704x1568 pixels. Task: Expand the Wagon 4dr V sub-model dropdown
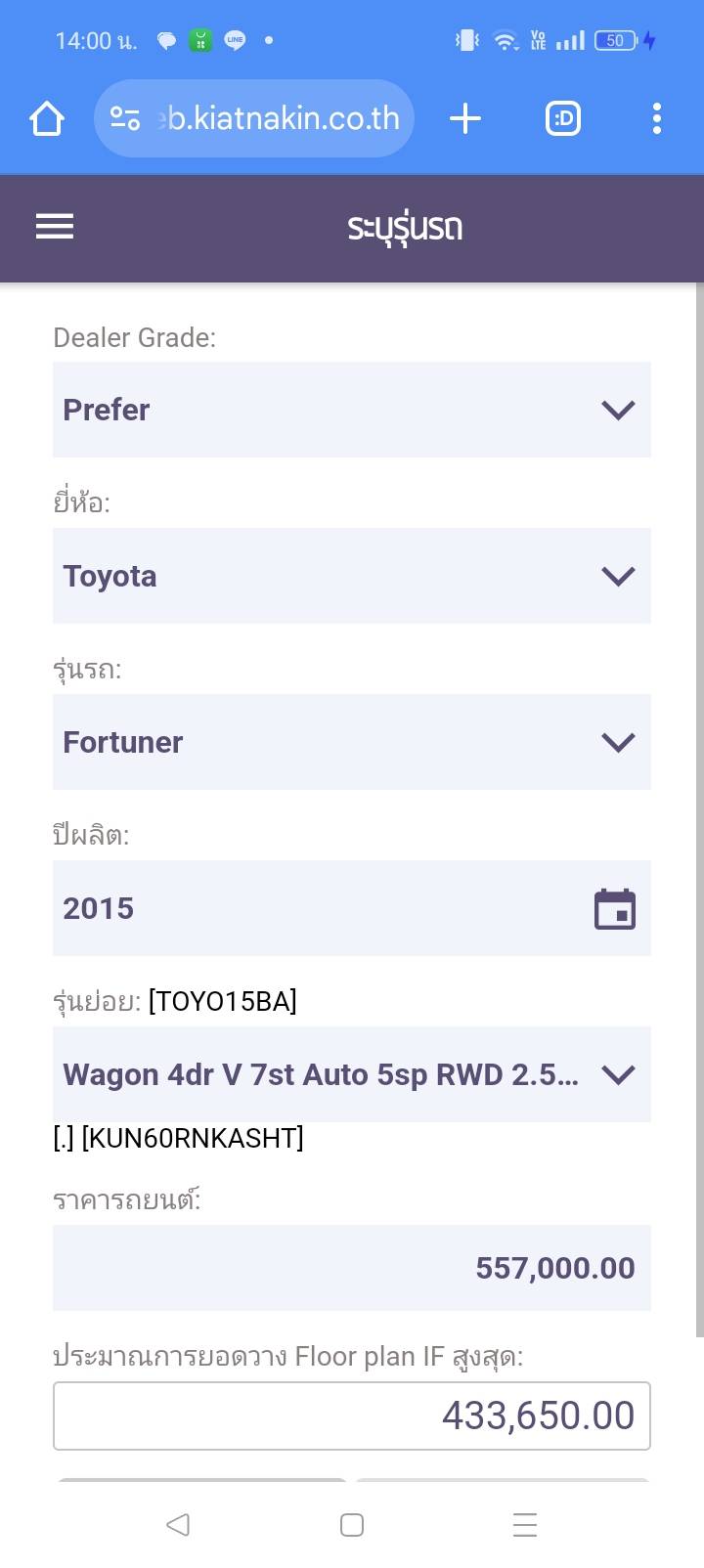point(351,1074)
